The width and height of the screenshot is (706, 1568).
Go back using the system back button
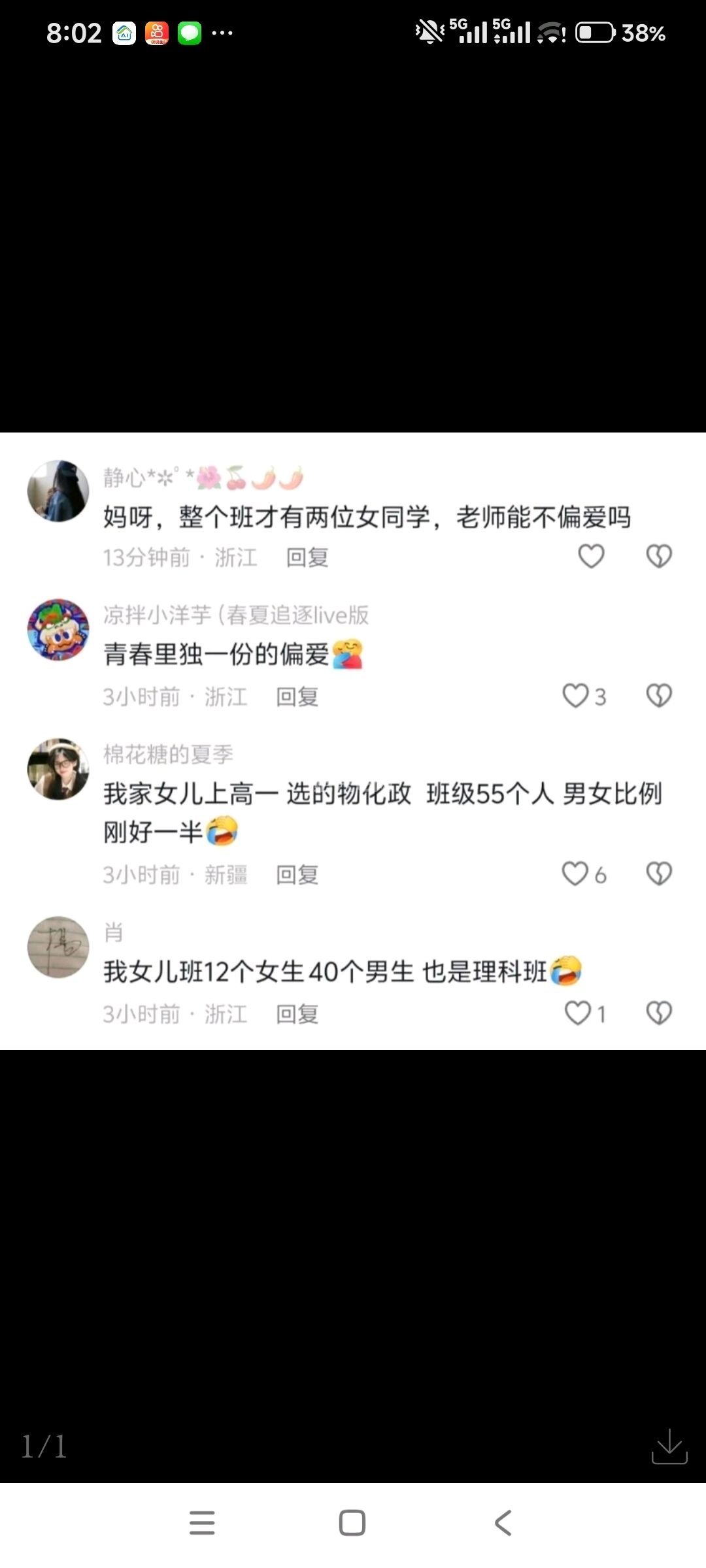pos(502,1523)
